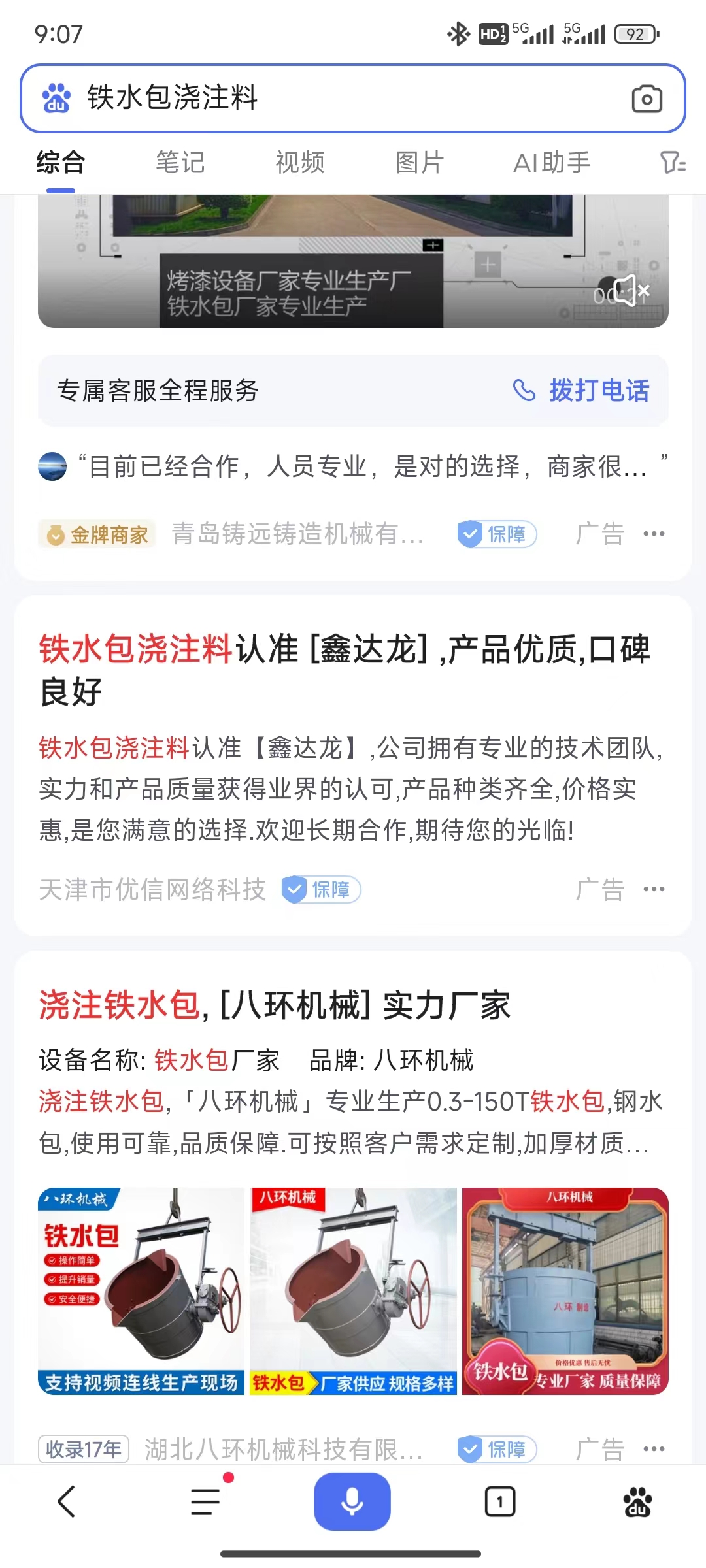Open camera image search

coord(647,99)
